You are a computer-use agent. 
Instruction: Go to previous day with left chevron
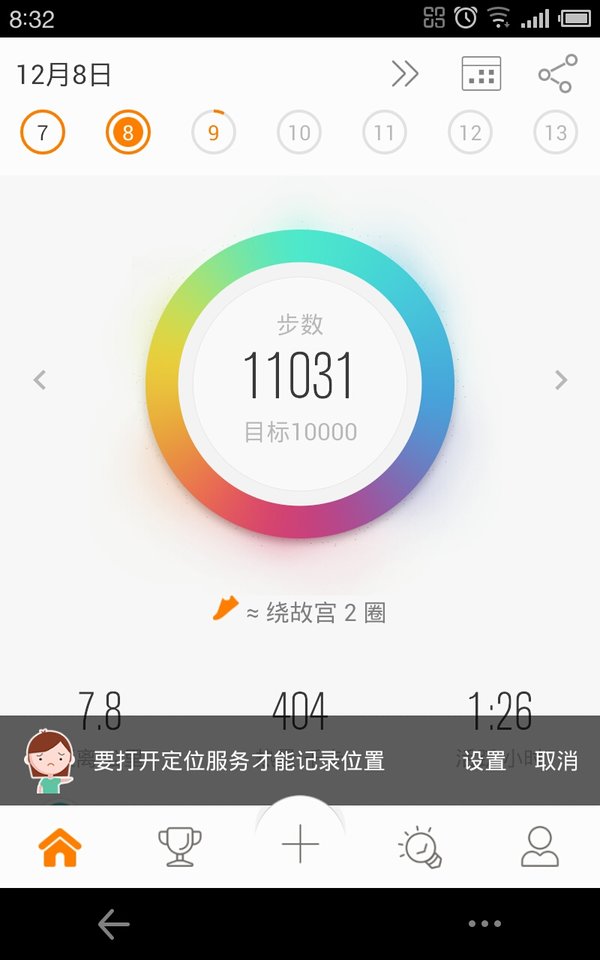[x=40, y=380]
